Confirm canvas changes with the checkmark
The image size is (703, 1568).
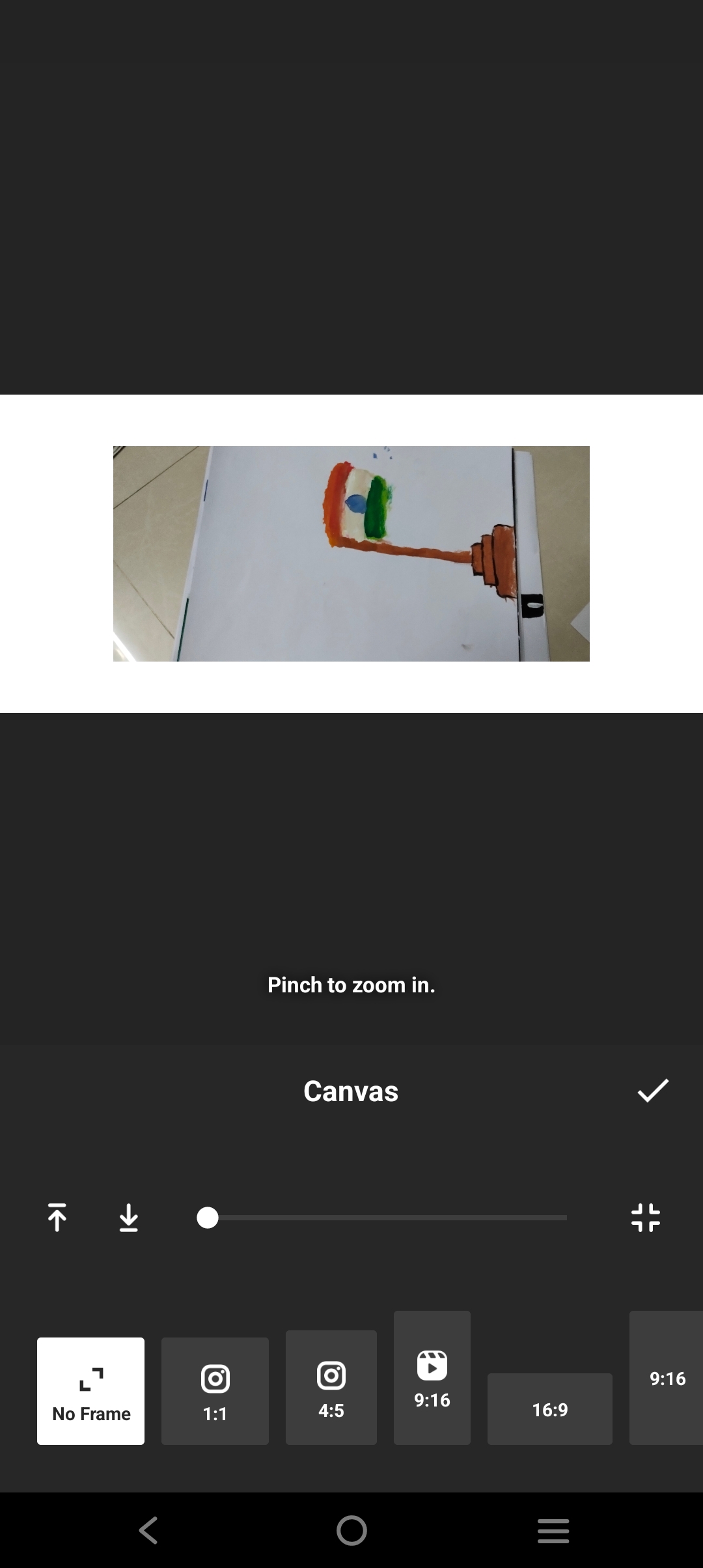[653, 1091]
